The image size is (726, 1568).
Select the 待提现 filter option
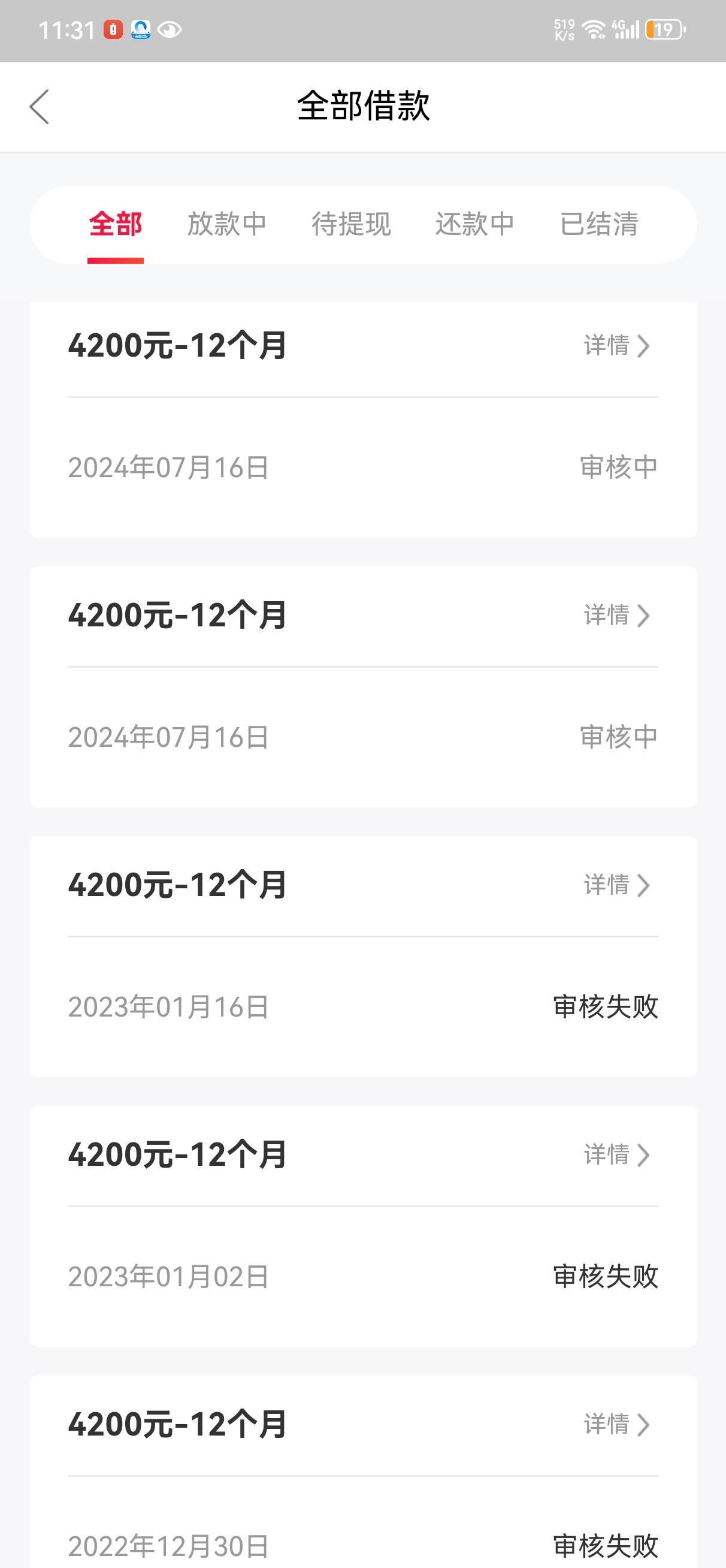[x=353, y=224]
